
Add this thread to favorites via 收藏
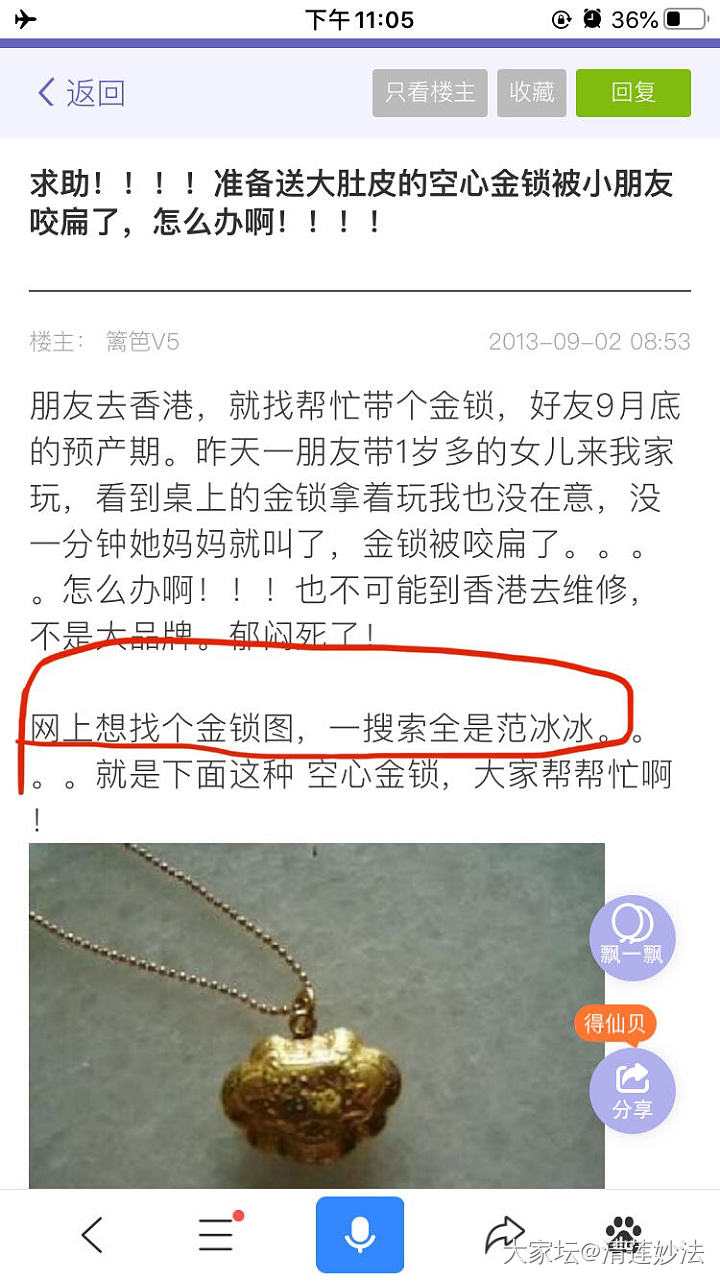pyautogui.click(x=532, y=93)
